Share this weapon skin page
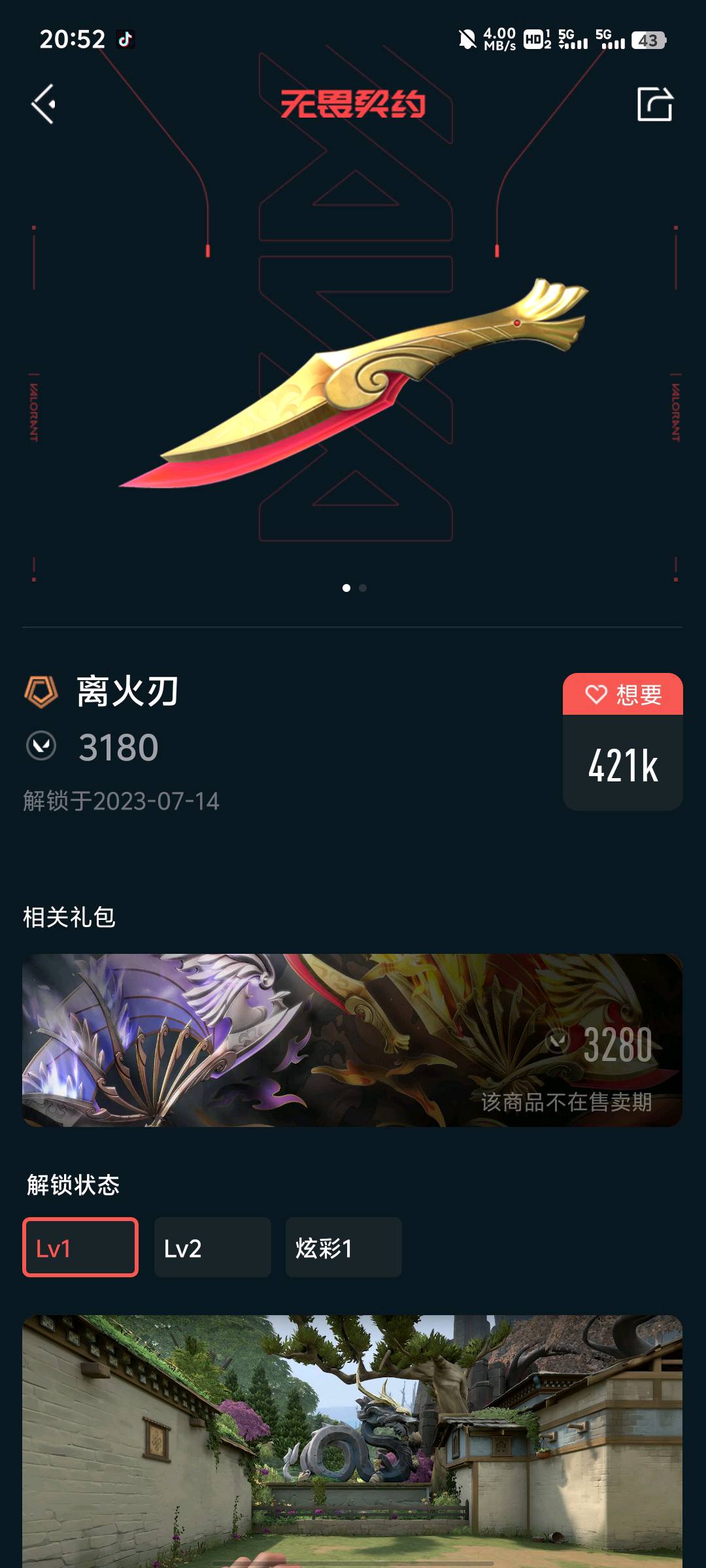 pos(654,104)
